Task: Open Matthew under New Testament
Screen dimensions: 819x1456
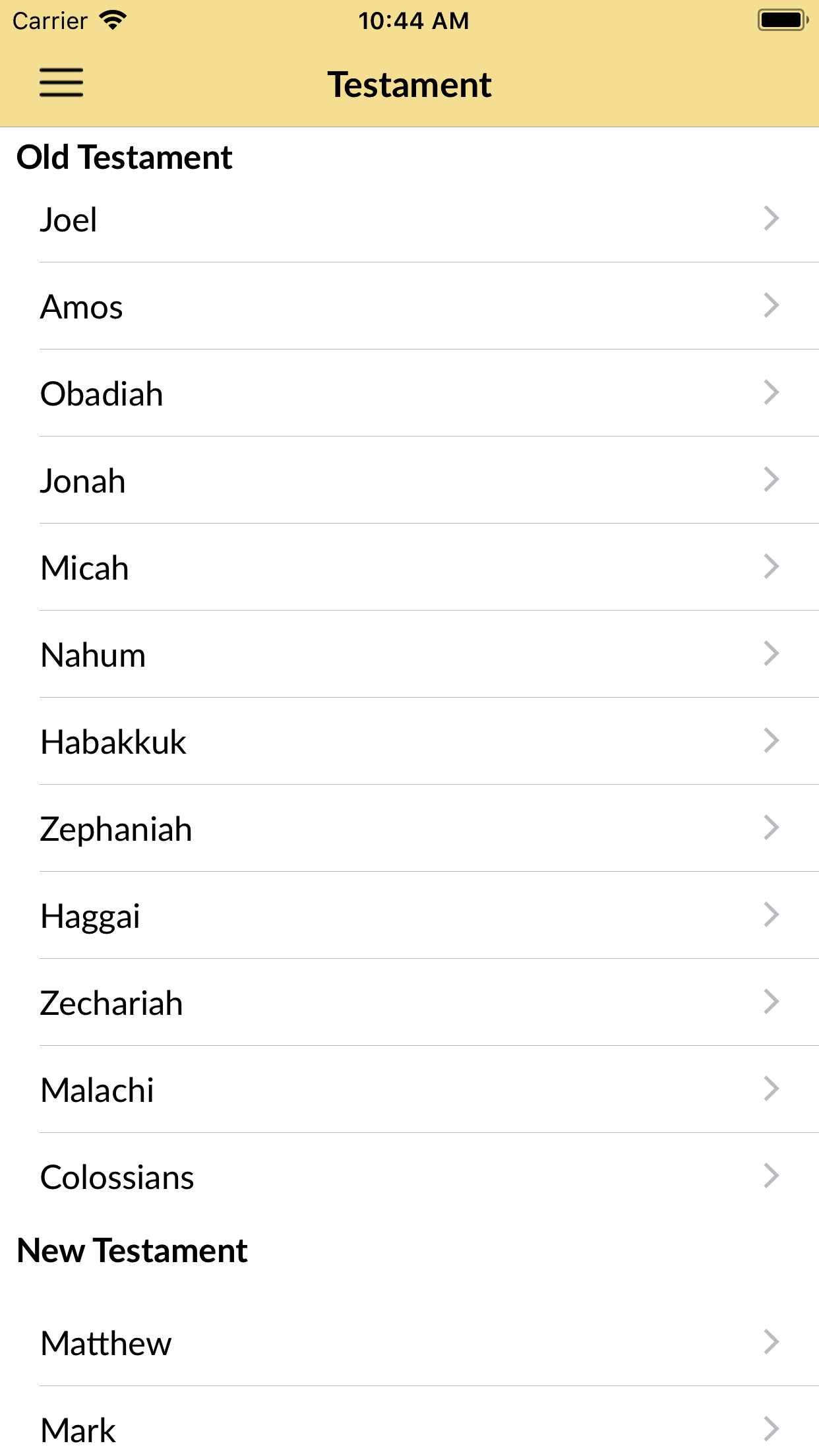Action: click(x=409, y=1343)
